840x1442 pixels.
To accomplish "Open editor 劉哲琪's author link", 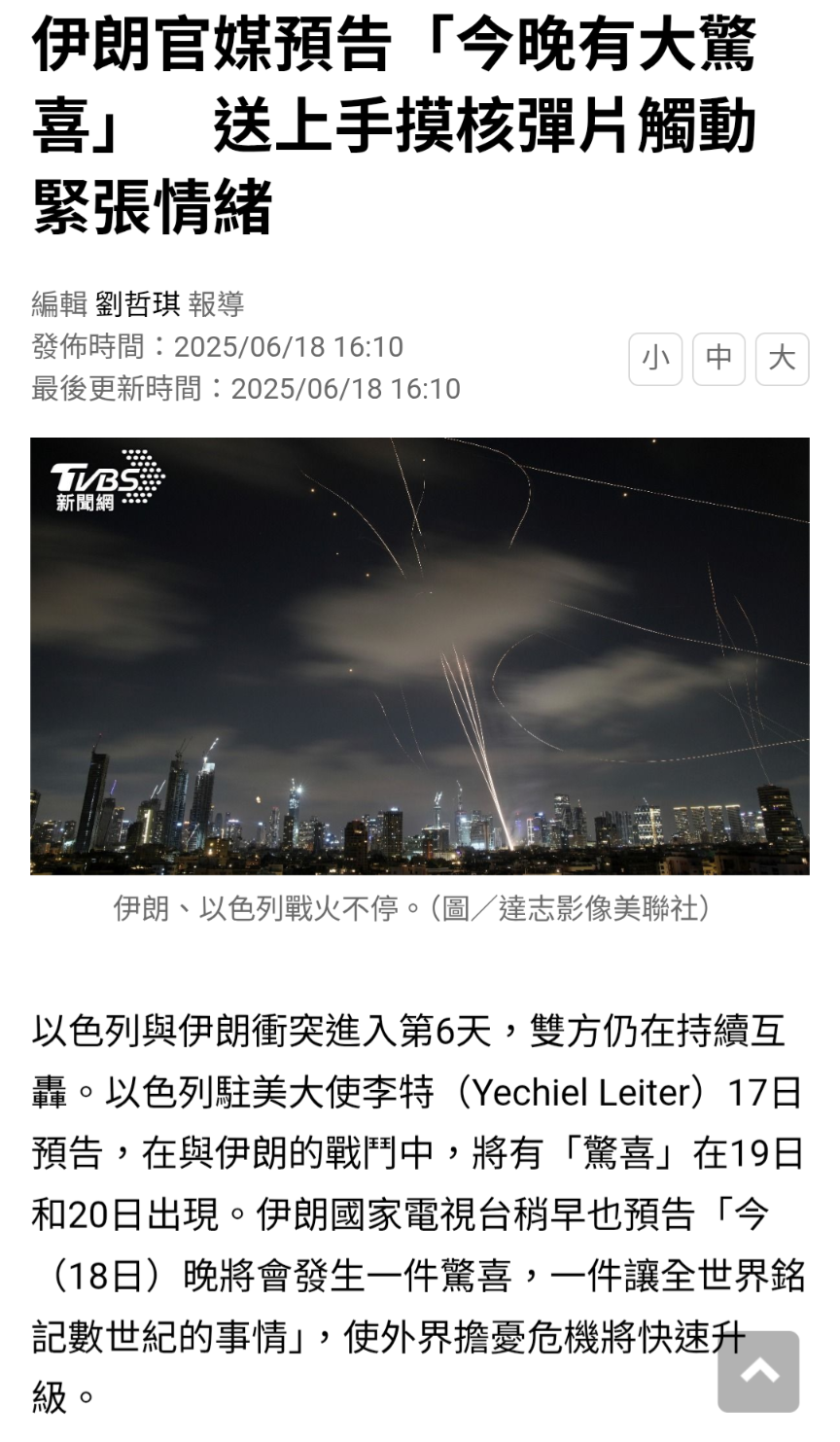I will click(137, 304).
